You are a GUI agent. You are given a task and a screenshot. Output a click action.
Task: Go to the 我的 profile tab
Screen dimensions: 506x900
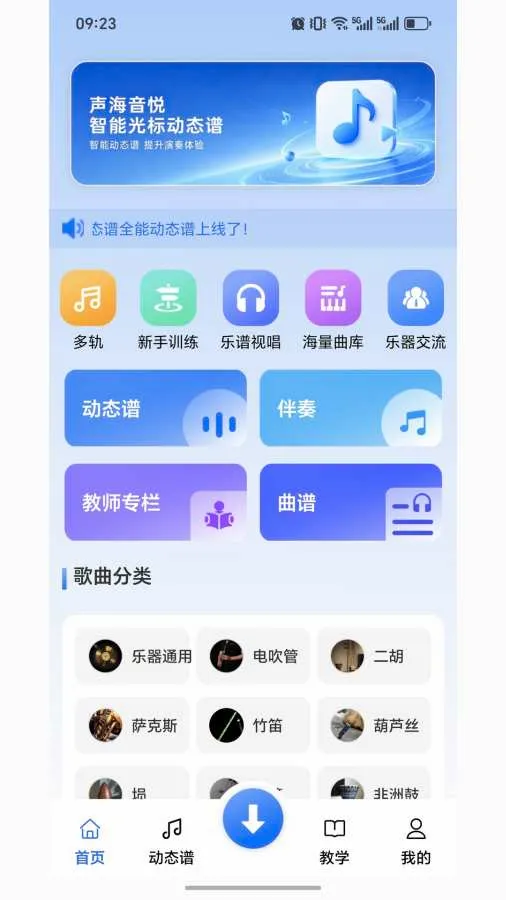[416, 841]
